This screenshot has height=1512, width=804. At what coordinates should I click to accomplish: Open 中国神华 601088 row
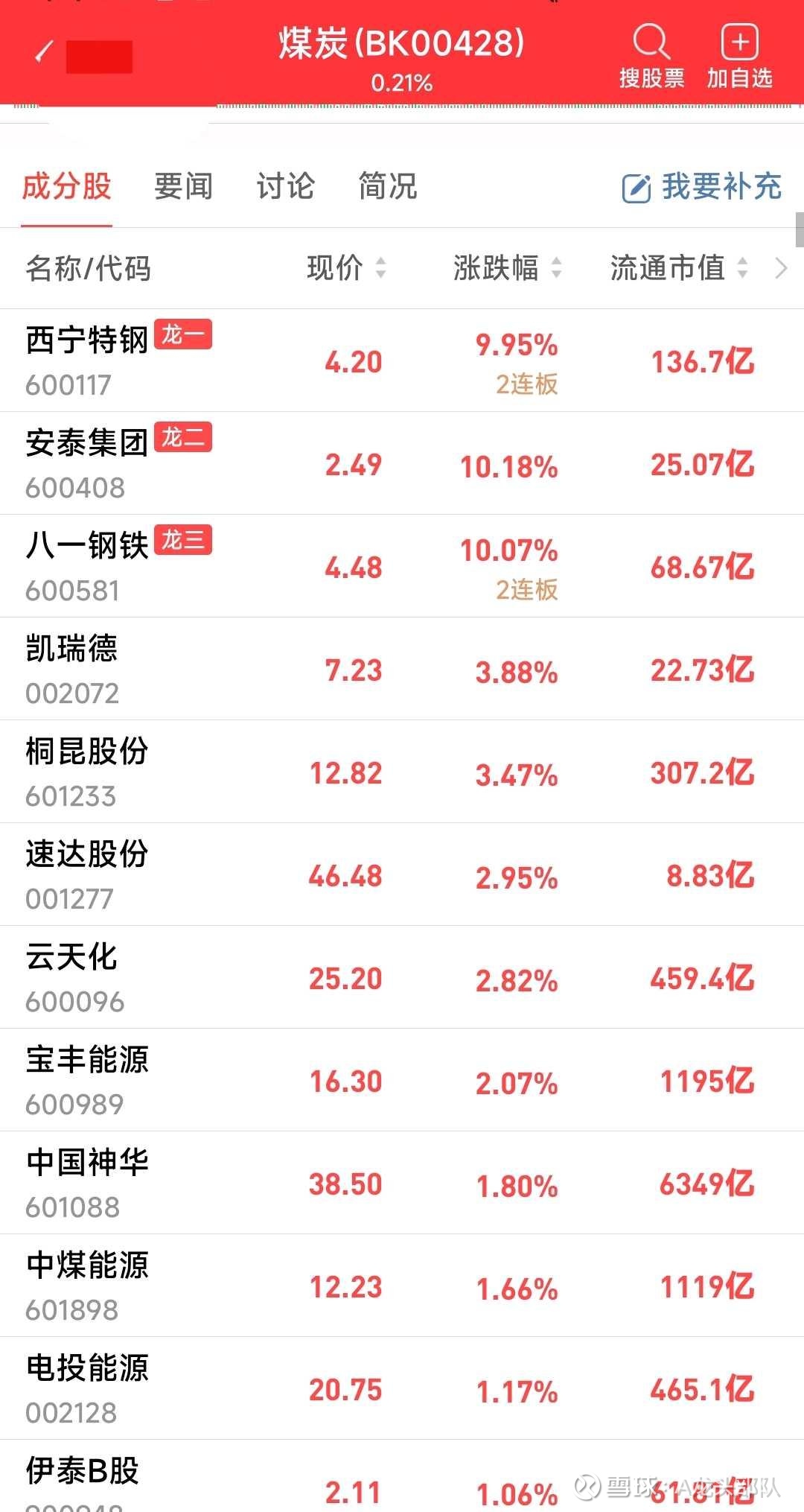[x=402, y=1183]
